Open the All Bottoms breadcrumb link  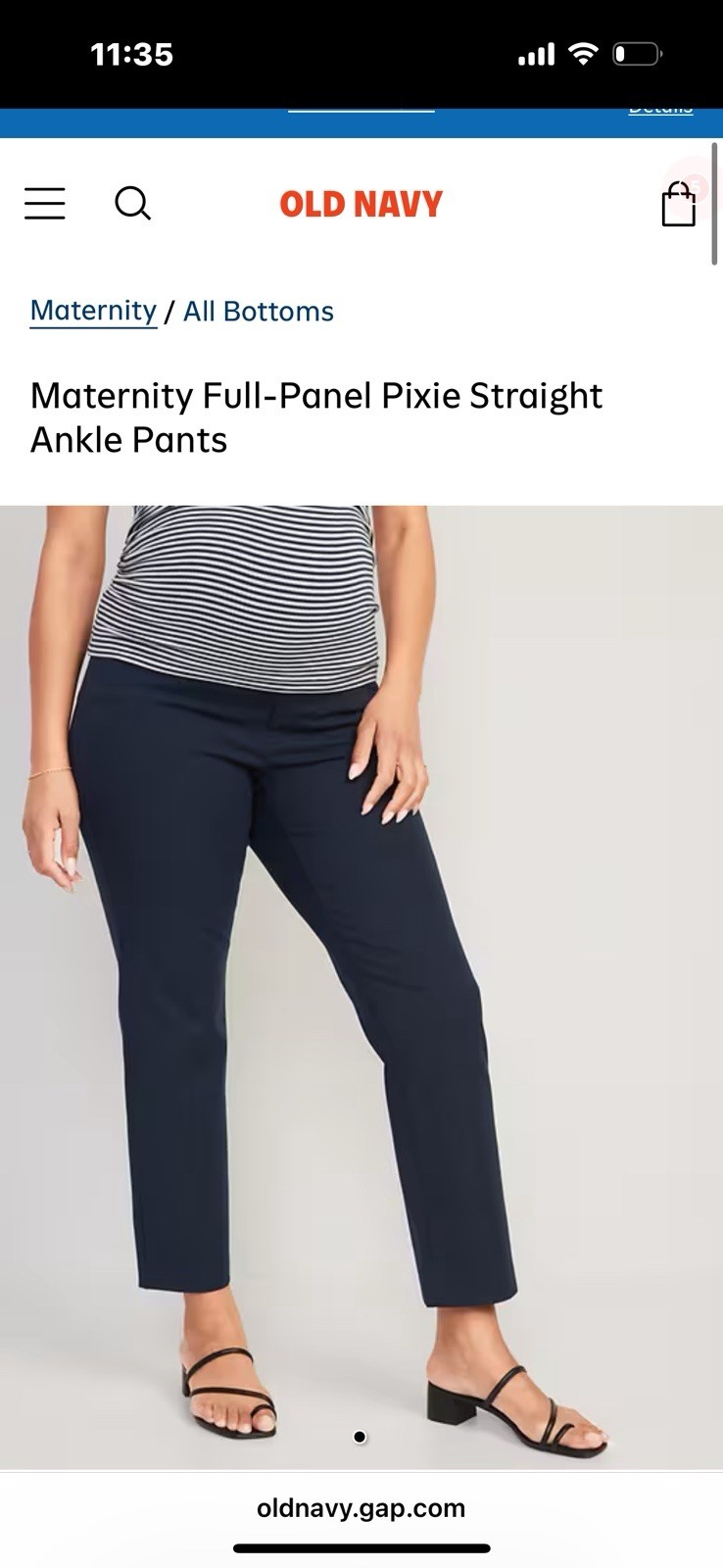pos(258,310)
